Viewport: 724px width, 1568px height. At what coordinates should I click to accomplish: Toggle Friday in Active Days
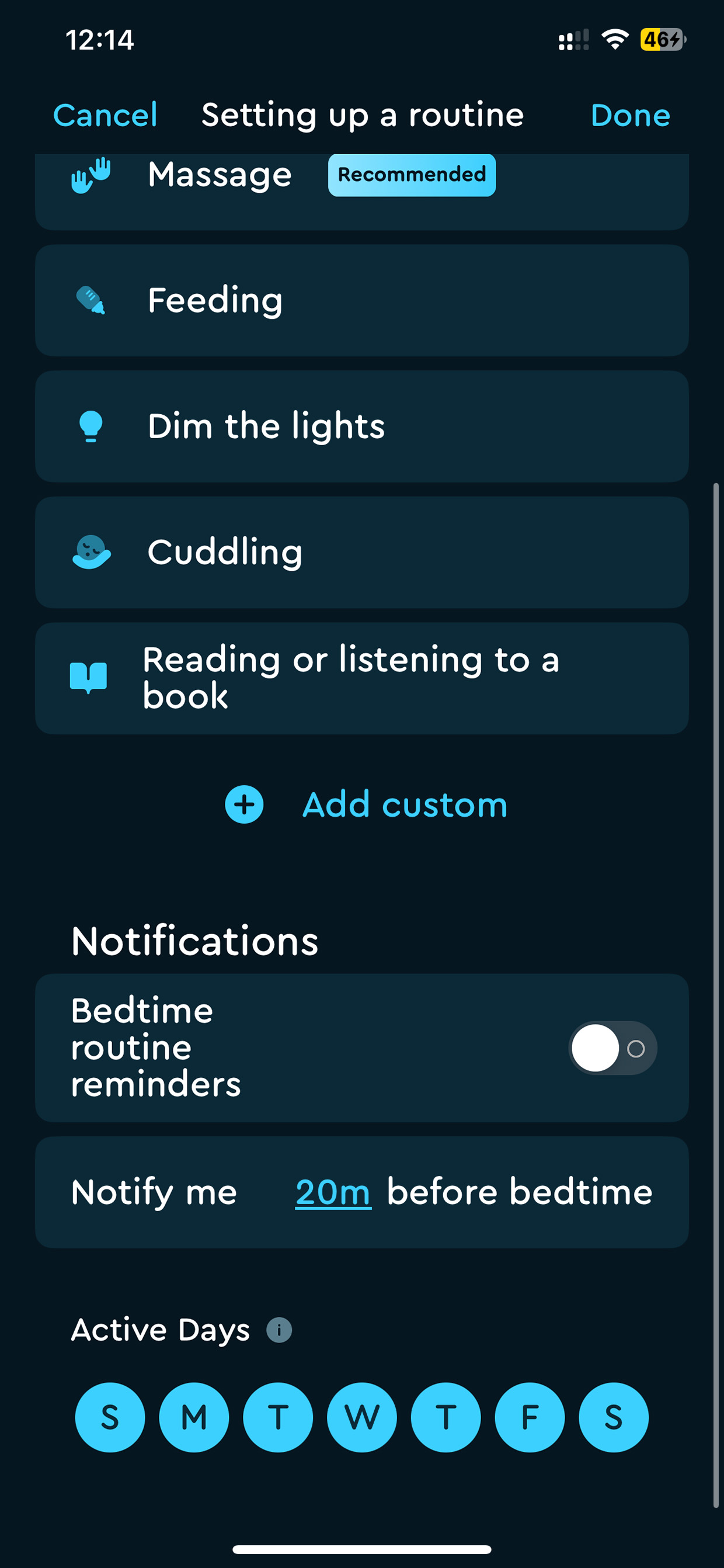530,1418
